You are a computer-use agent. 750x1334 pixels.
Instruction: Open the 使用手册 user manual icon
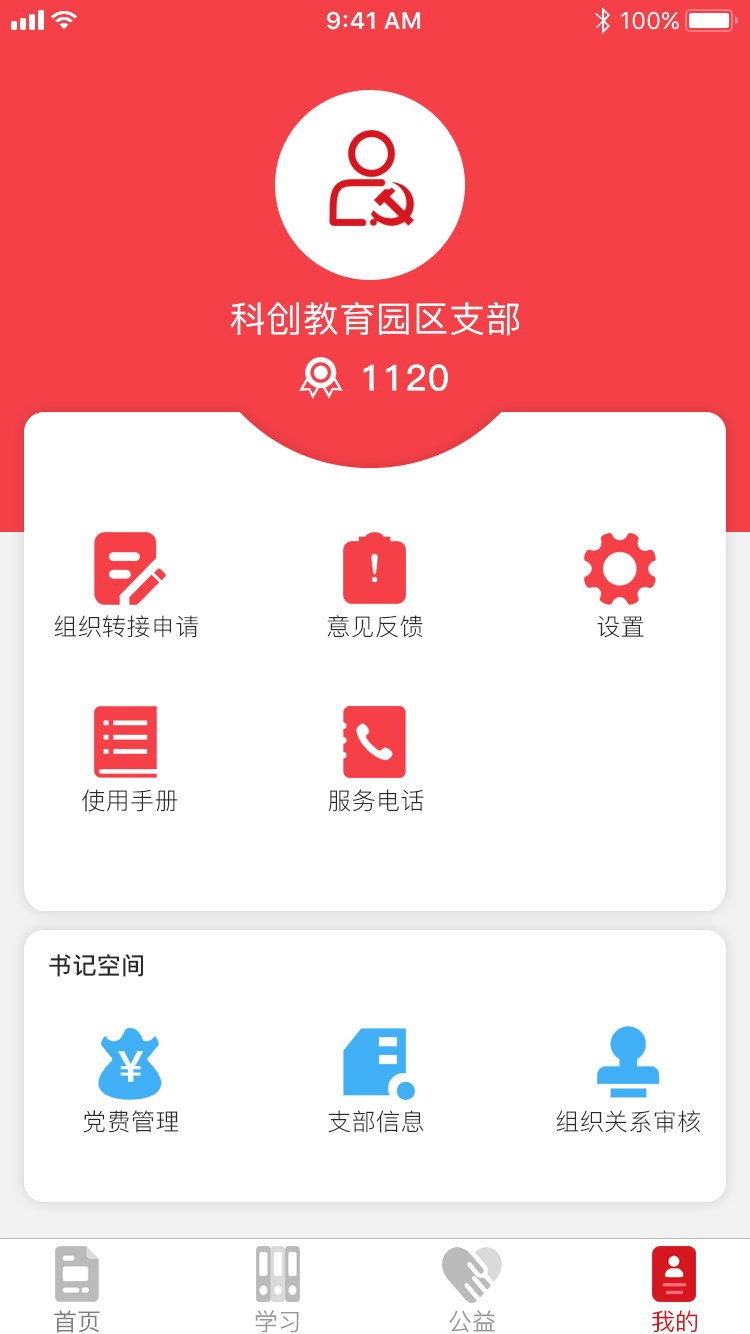tap(126, 741)
